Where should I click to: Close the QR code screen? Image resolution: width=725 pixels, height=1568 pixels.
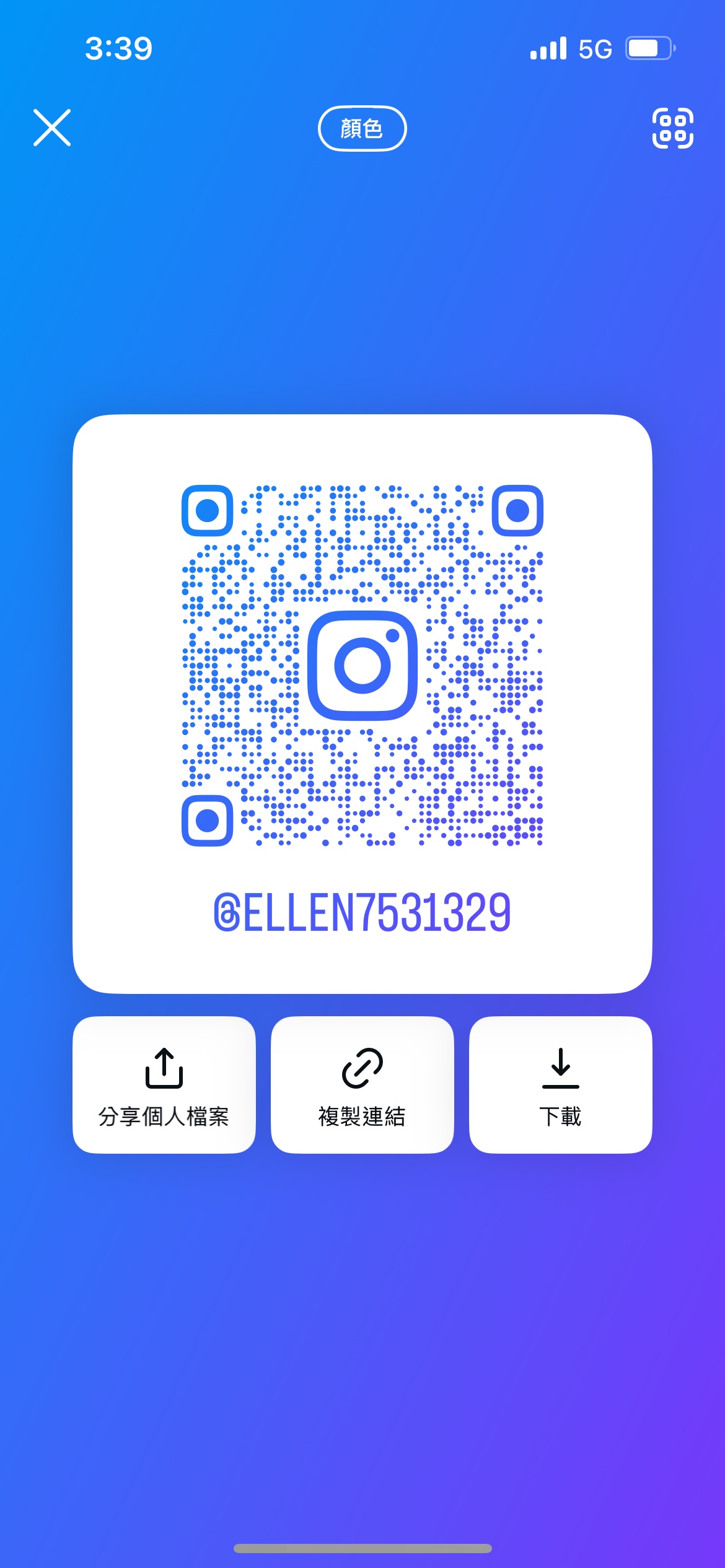pos(52,128)
